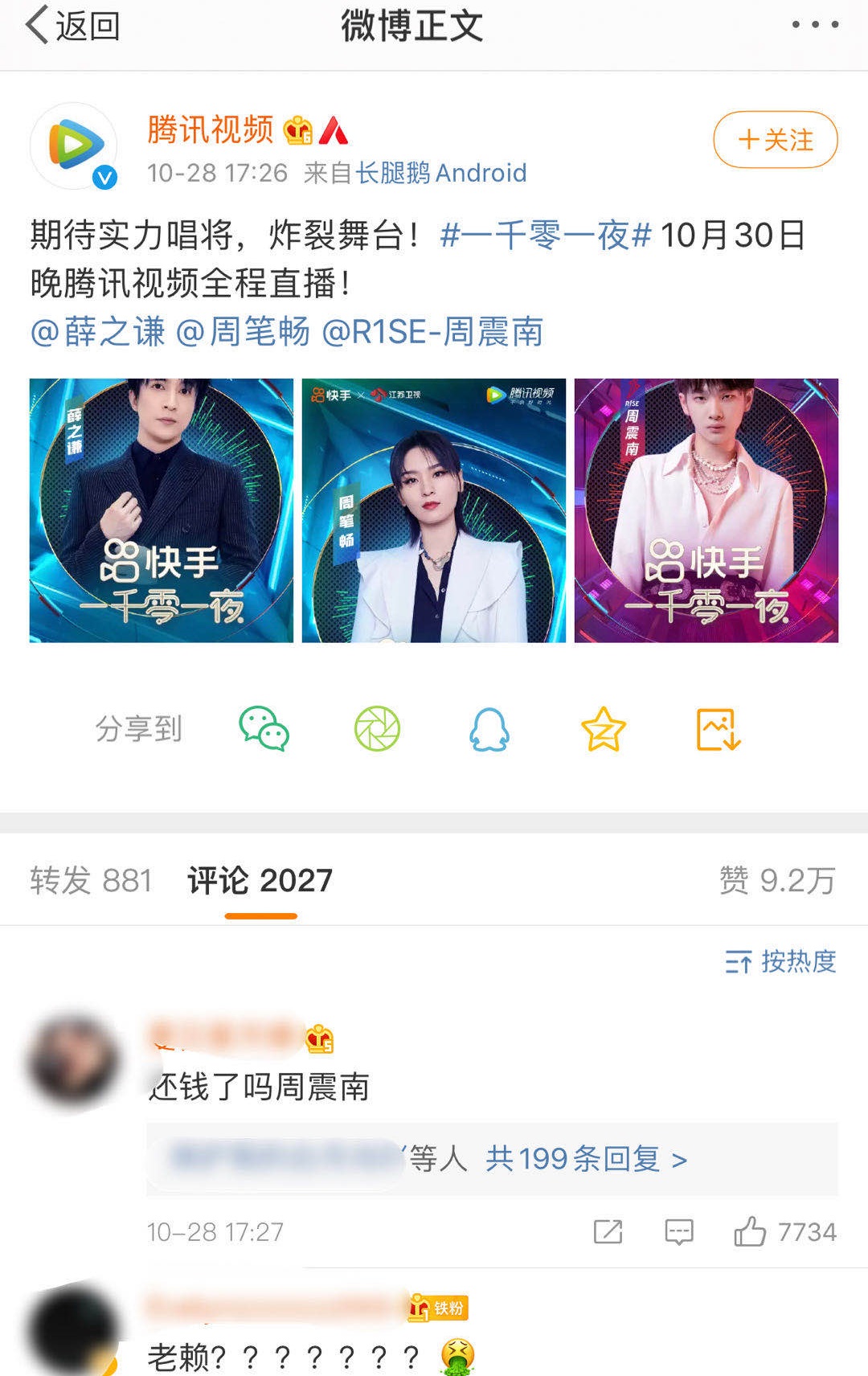The height and width of the screenshot is (1376, 868).
Task: Share the post to Qzone star icon
Action: pos(603,729)
